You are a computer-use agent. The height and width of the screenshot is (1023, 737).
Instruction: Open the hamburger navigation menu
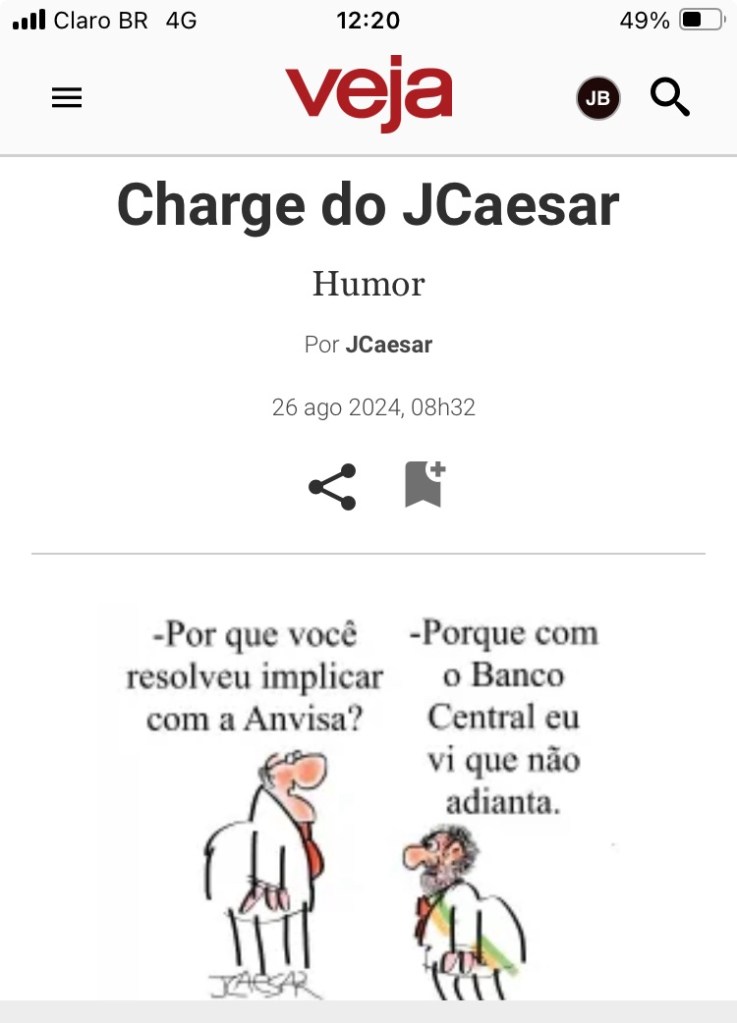tap(67, 98)
